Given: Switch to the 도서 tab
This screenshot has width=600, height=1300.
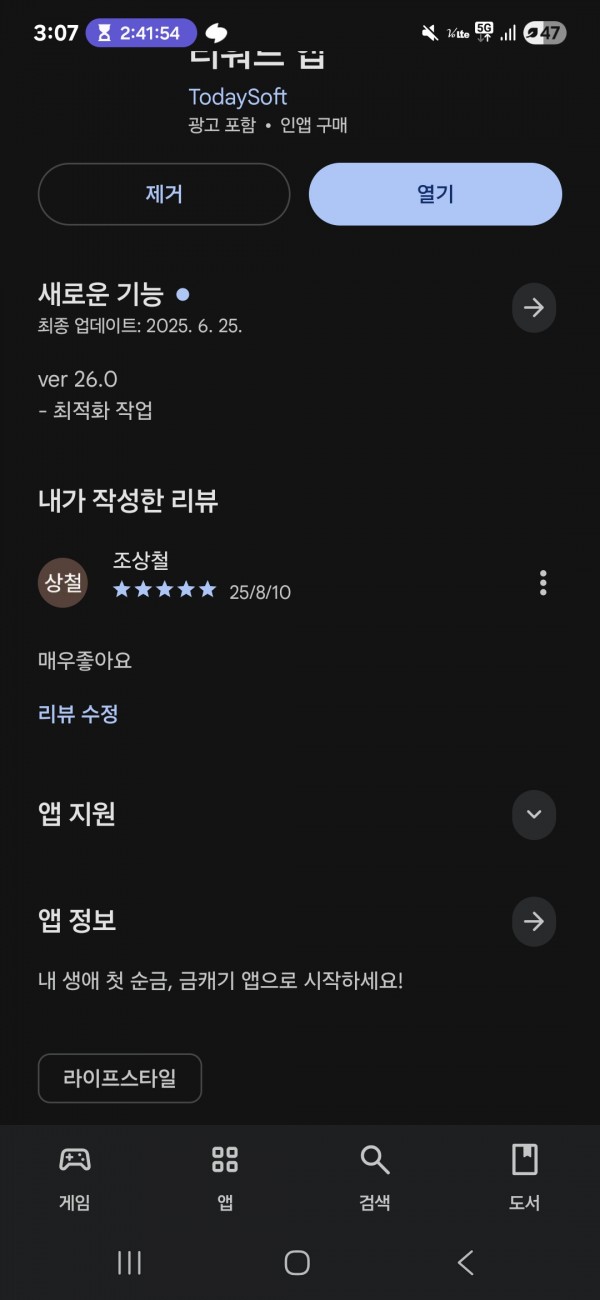Looking at the screenshot, I should 525,1178.
